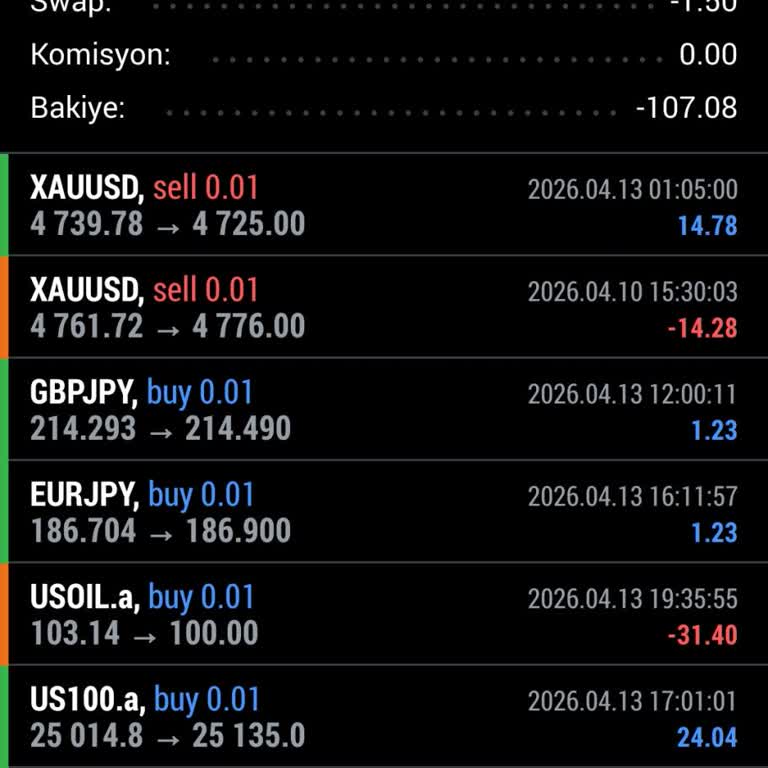
Task: Tap the EURJPY buy 0.01 trade row
Action: 384,512
